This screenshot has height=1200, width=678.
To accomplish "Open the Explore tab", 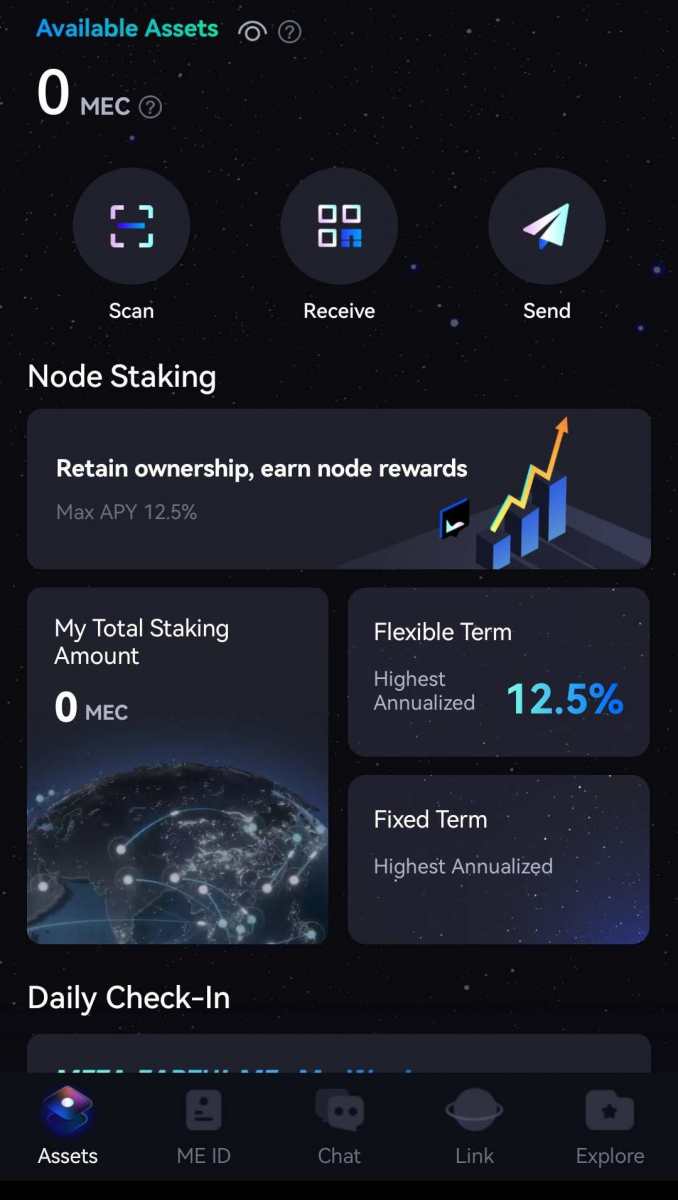I will point(609,1126).
